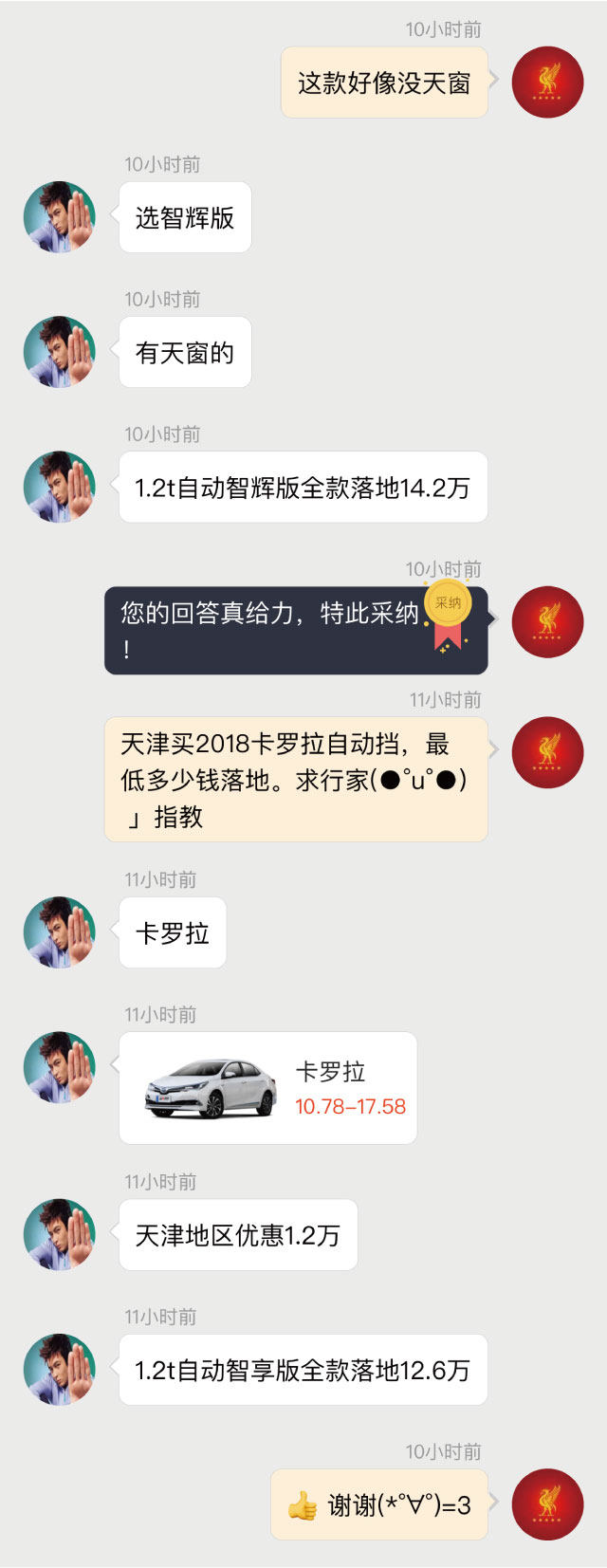View the profile beside 天津地区优惠1.2万

(x=60, y=1234)
